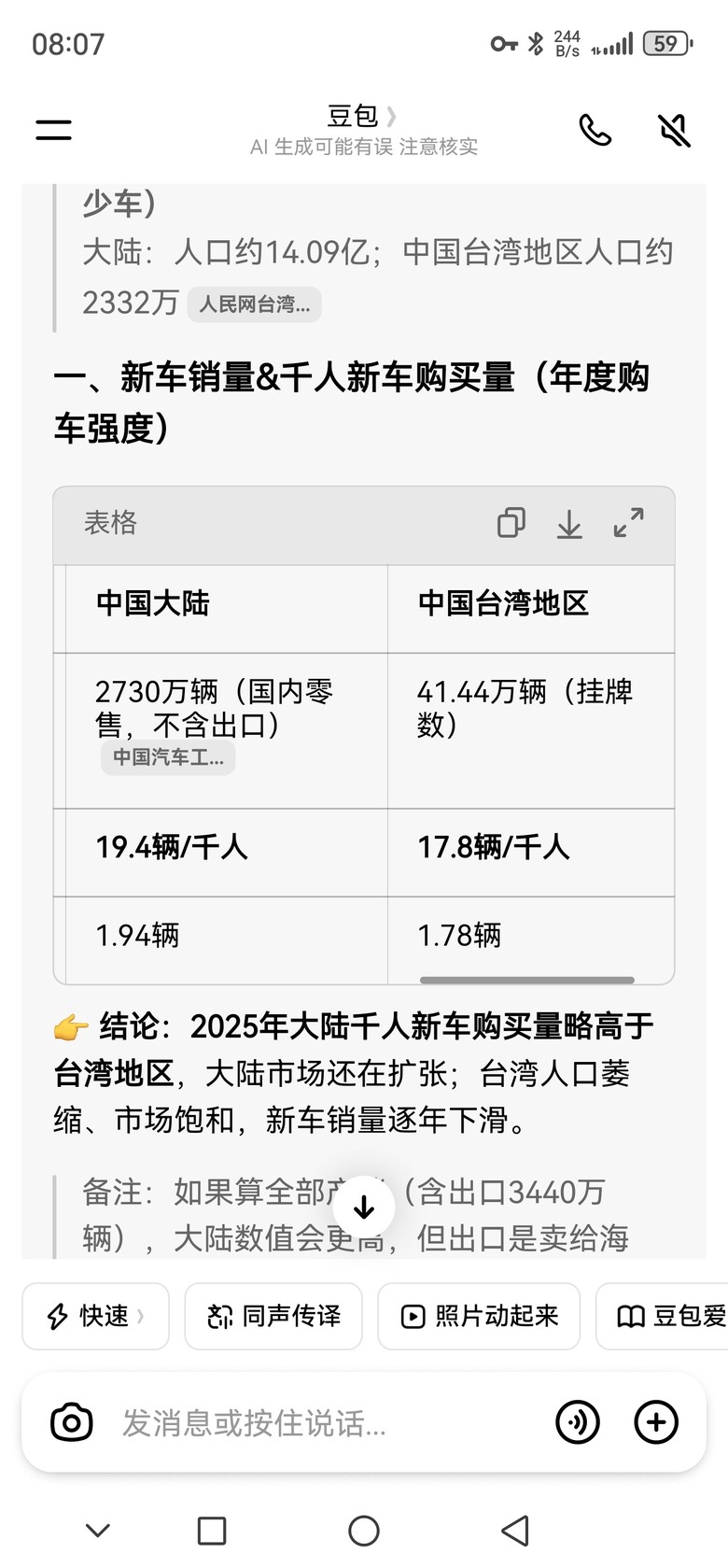Go back using system navigation
Image resolution: width=728 pixels, height=1568 pixels.
(x=515, y=1531)
